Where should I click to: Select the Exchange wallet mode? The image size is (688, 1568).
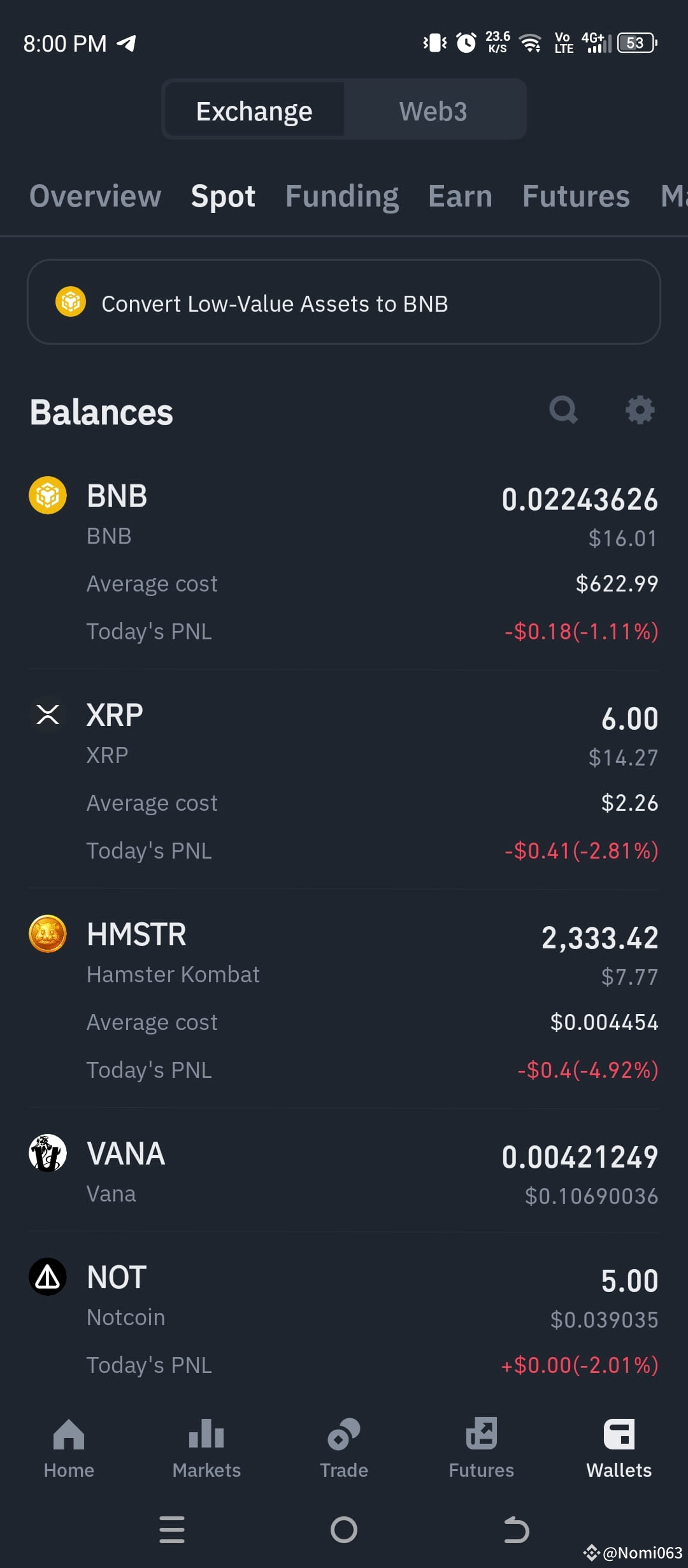[254, 110]
